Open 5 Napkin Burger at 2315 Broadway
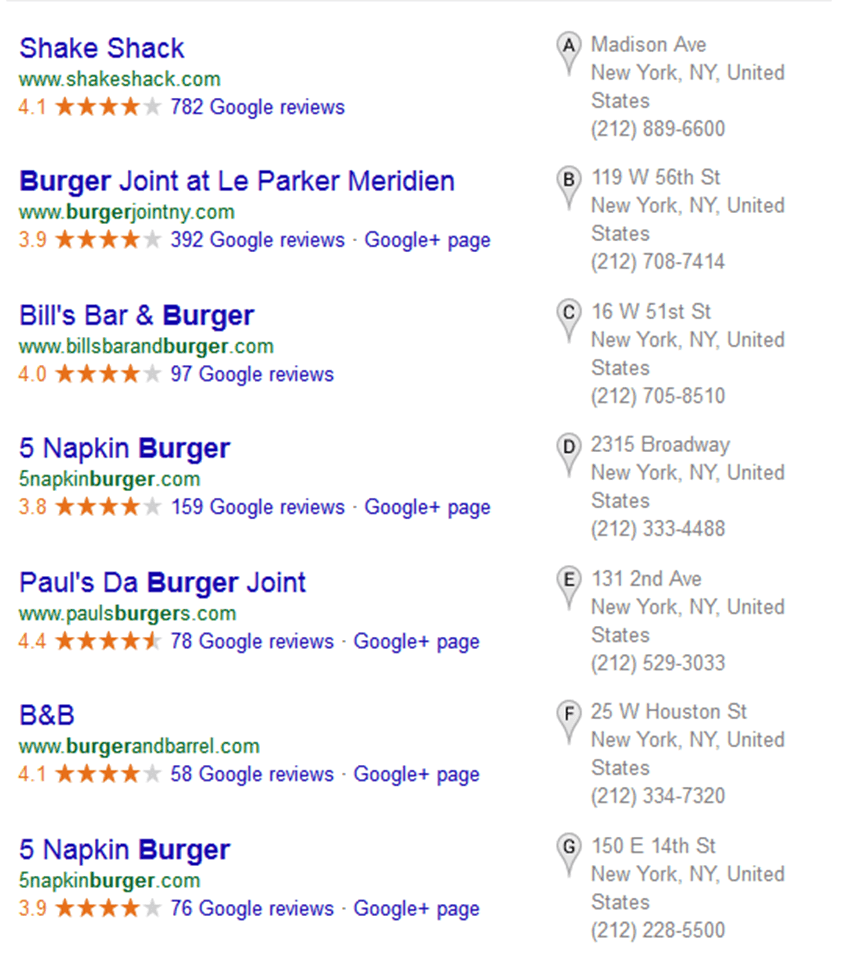The width and height of the screenshot is (860, 953). (x=125, y=448)
